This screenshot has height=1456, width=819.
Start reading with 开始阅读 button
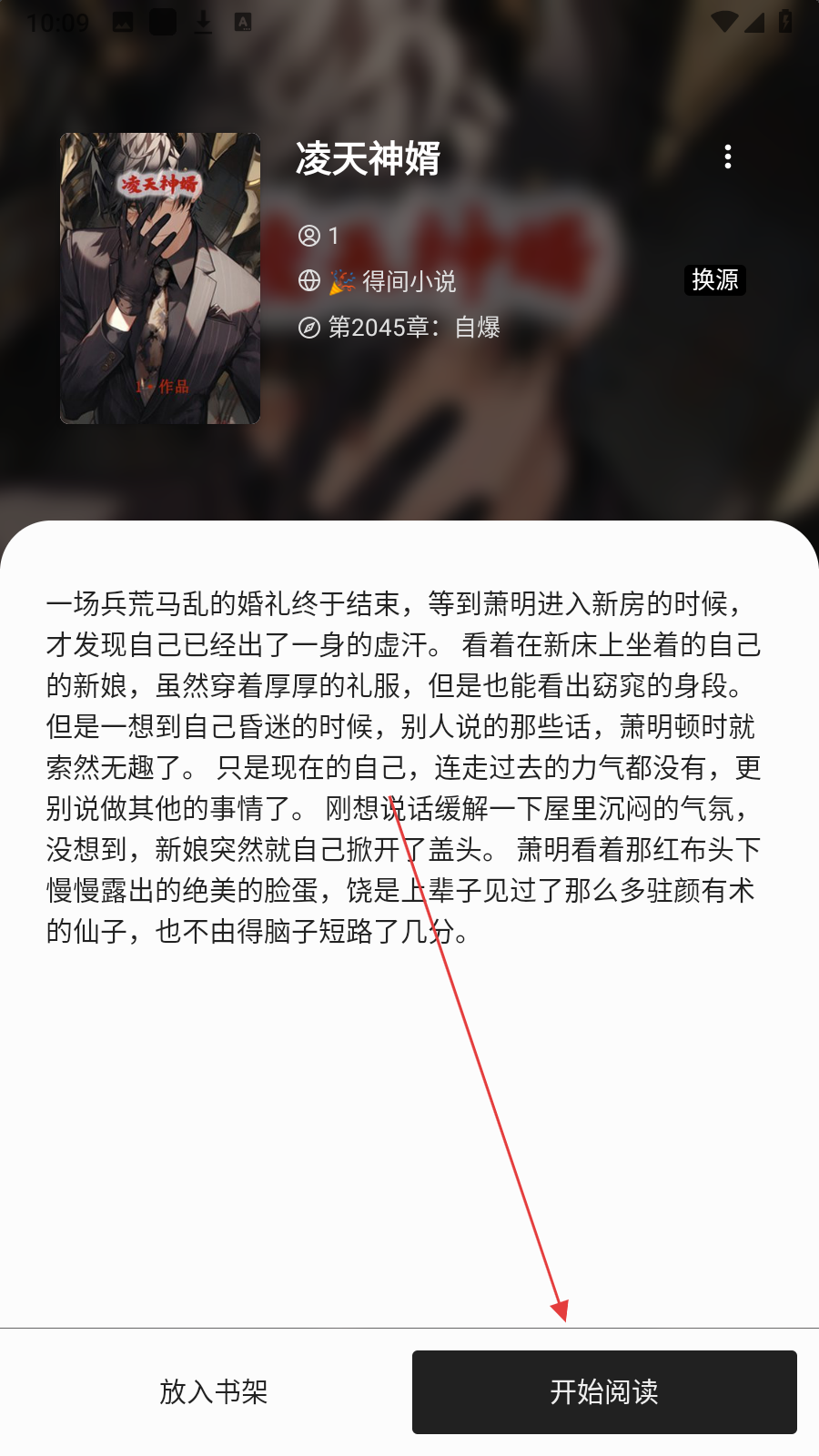click(x=604, y=1391)
